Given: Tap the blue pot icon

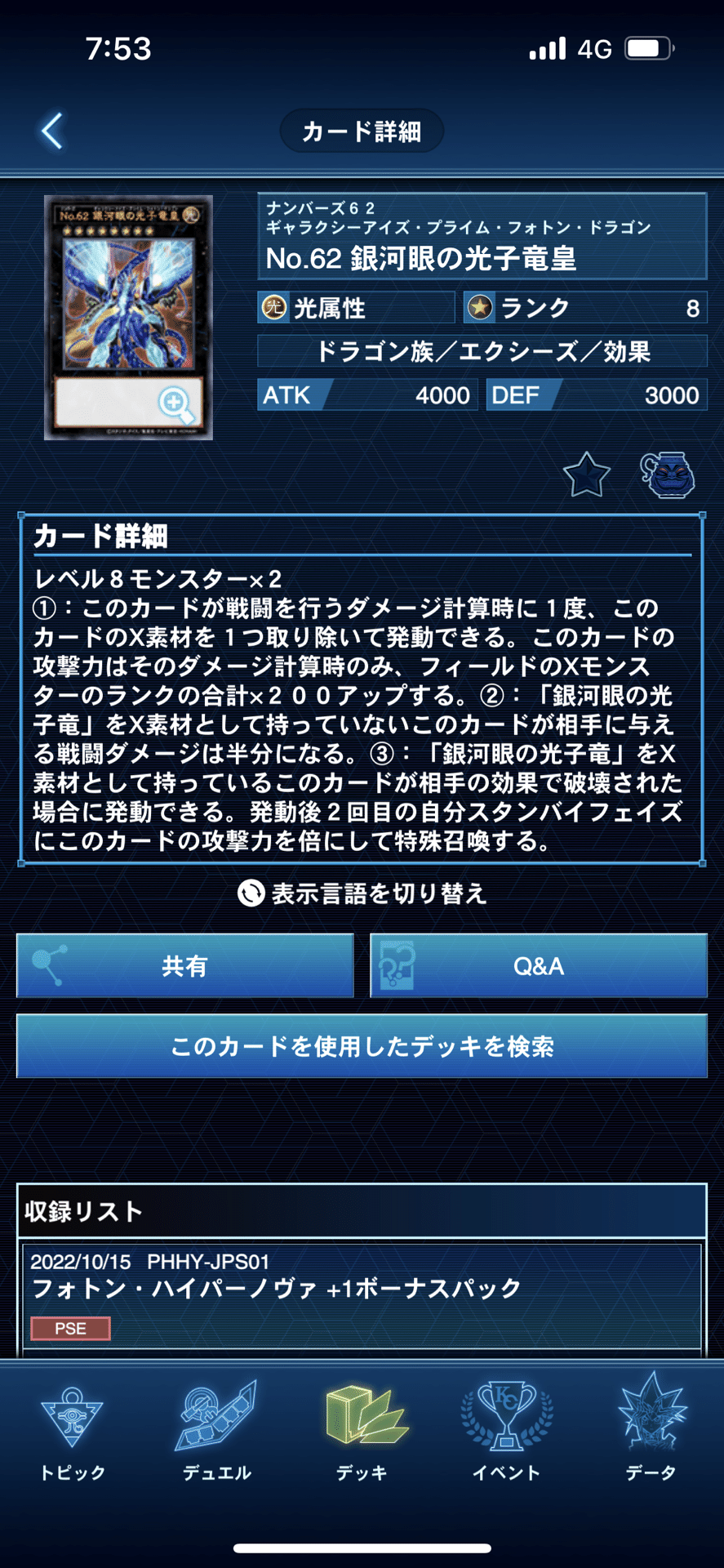Looking at the screenshot, I should pos(668,475).
